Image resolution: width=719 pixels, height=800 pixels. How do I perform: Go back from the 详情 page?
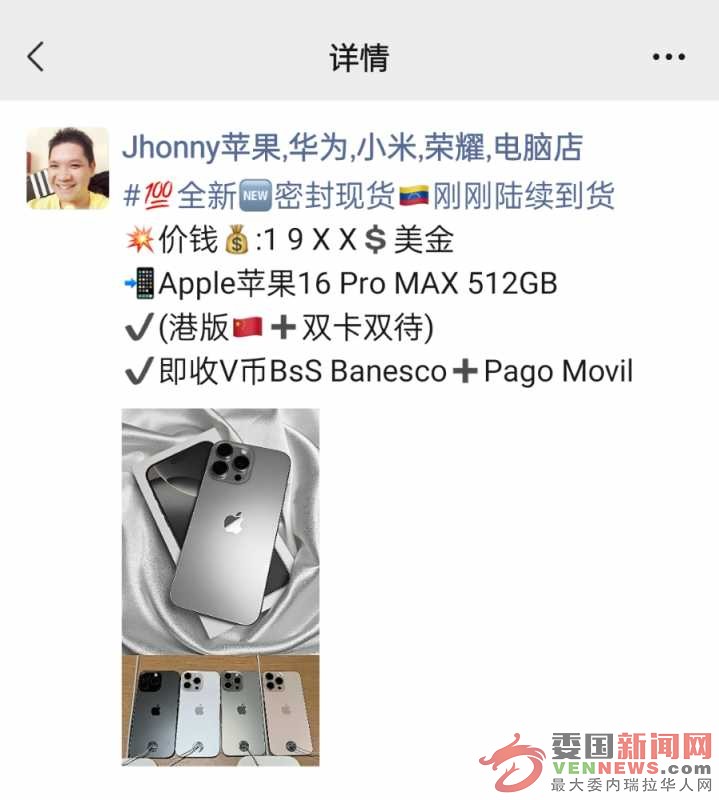coord(36,57)
